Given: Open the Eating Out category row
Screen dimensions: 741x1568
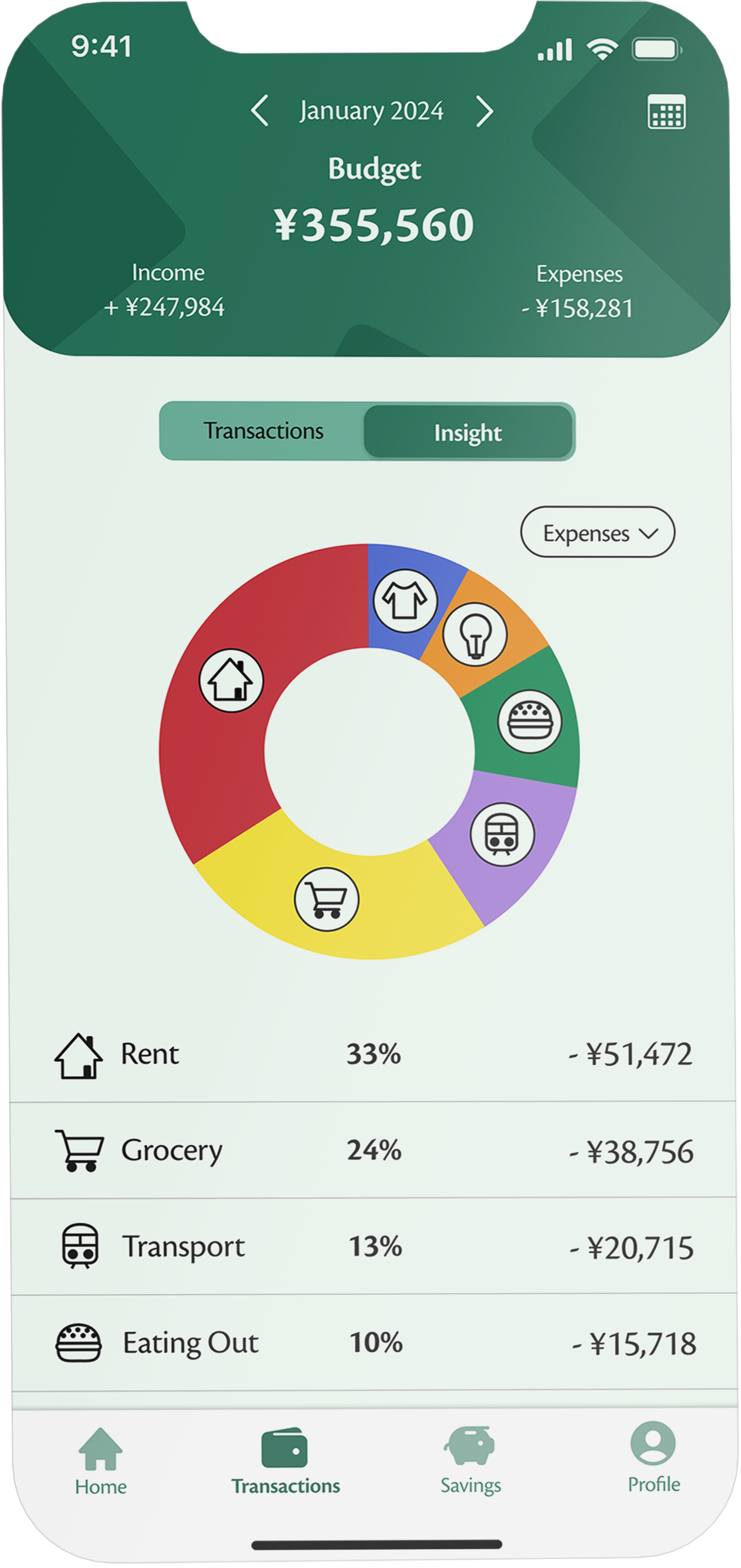Looking at the screenshot, I should click(373, 1343).
